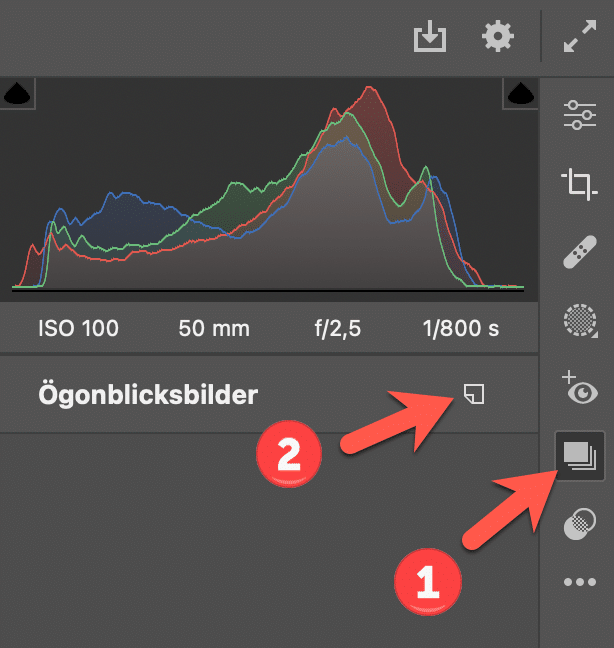Open the edit sliders panel

579,115
